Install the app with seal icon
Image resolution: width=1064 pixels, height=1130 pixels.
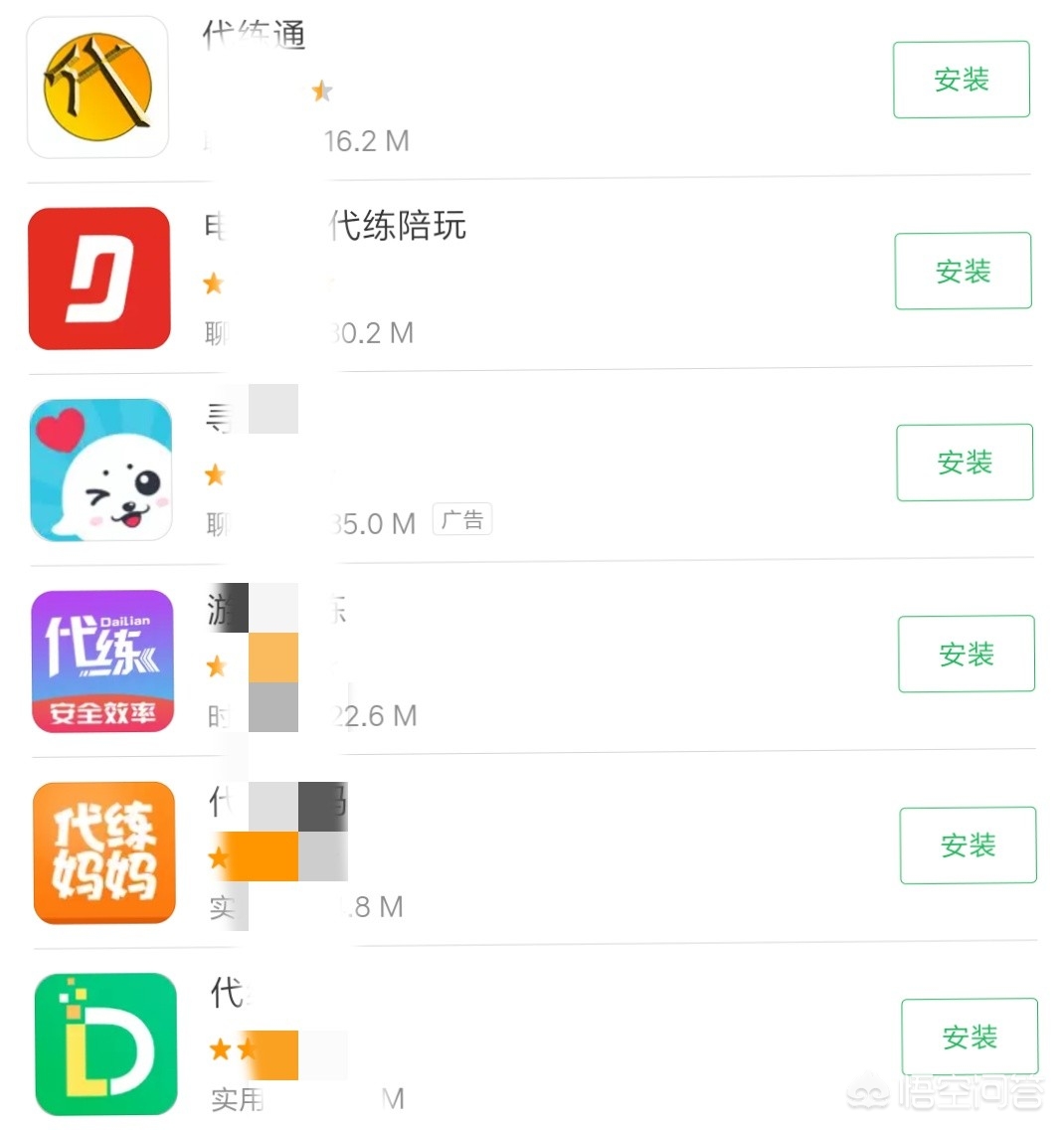[x=965, y=463]
